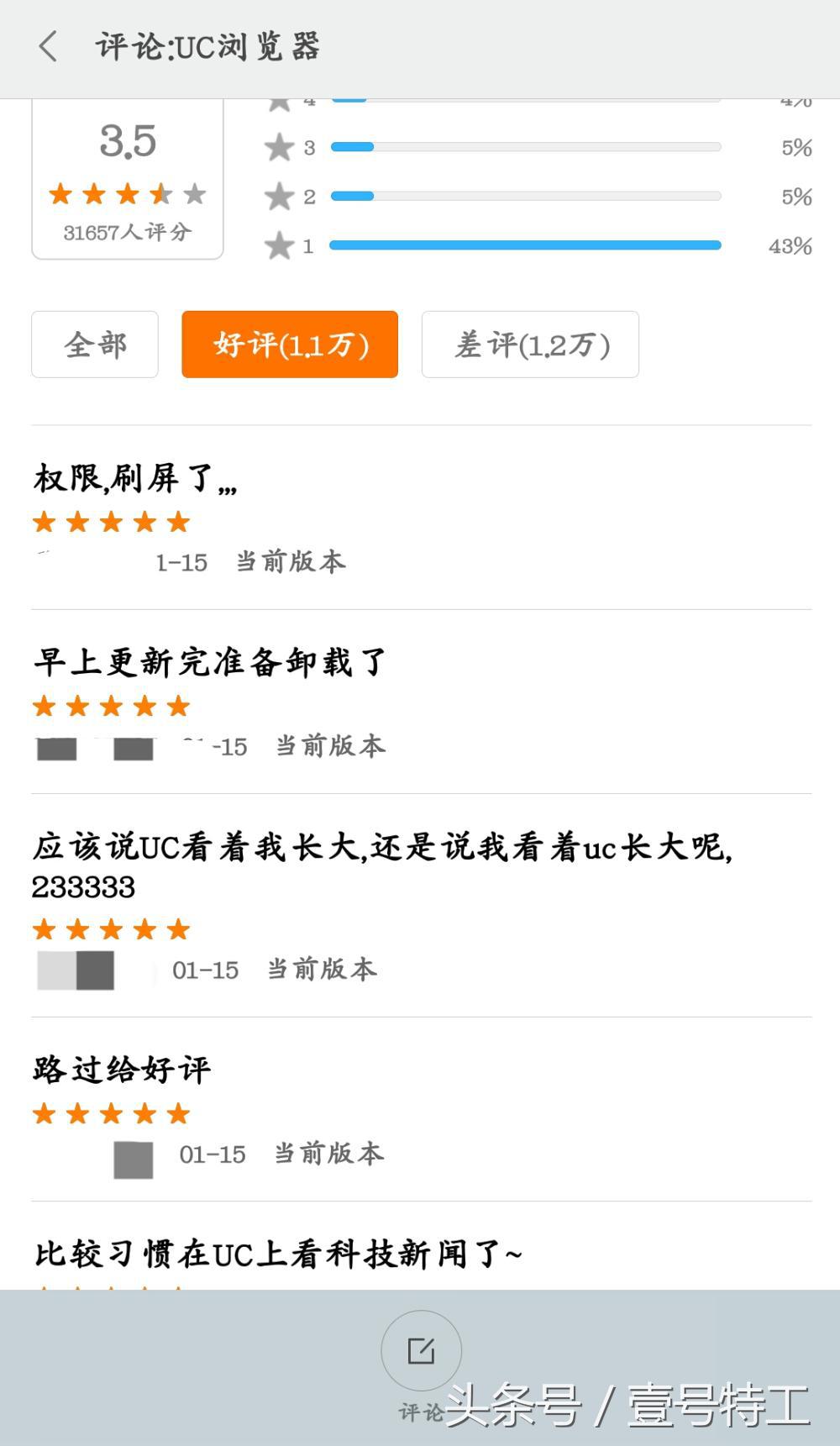
Task: Tap the back arrow in the header
Action: click(x=48, y=46)
